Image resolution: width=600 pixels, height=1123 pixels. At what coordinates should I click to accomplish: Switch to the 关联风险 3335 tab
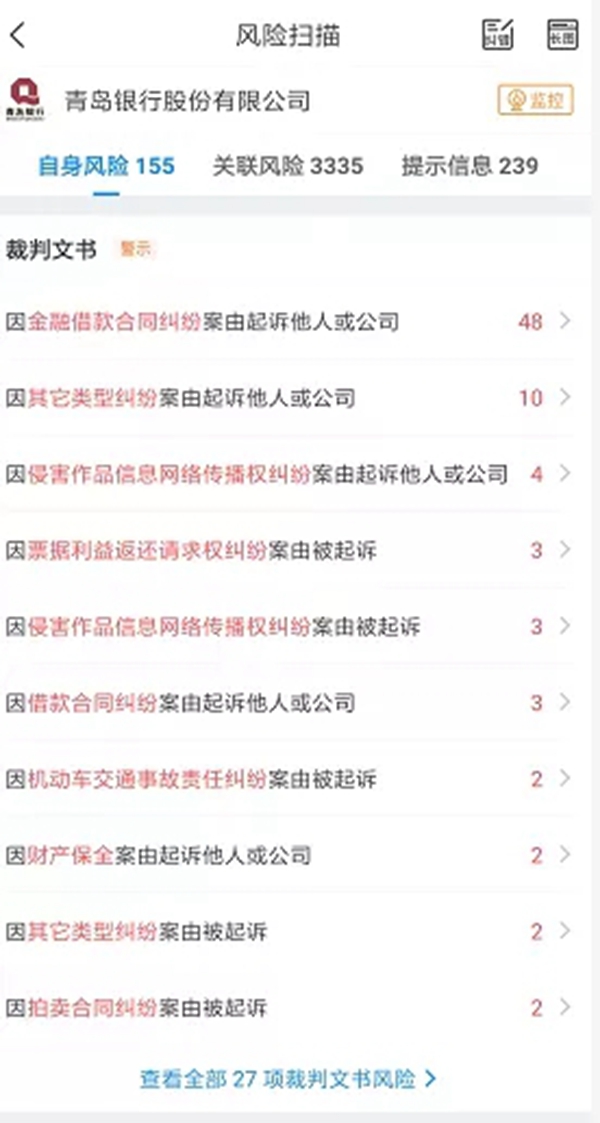tap(287, 166)
